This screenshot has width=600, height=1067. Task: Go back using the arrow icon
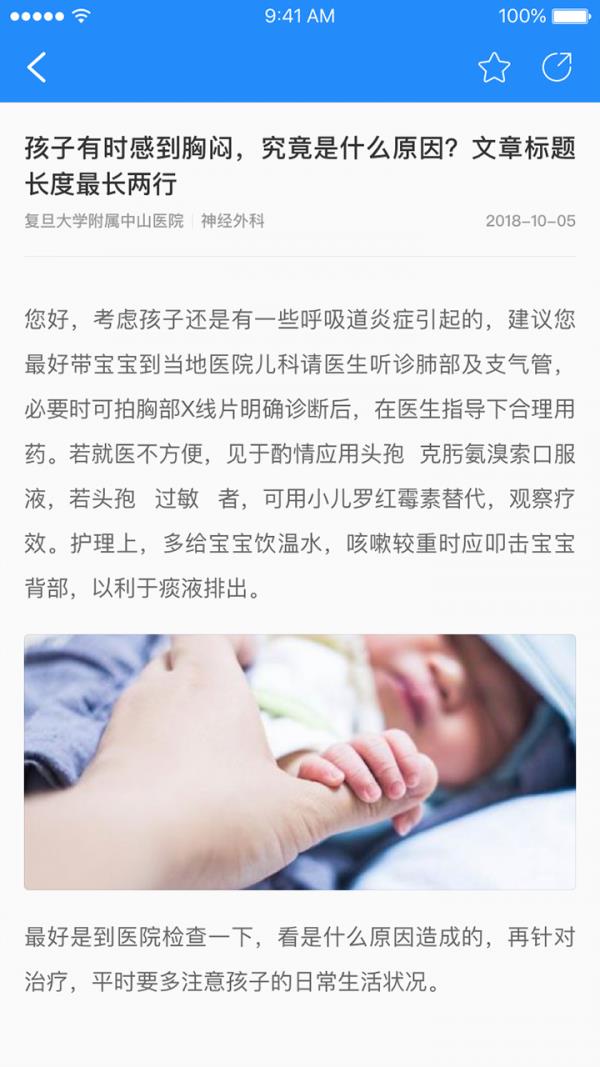click(x=37, y=67)
